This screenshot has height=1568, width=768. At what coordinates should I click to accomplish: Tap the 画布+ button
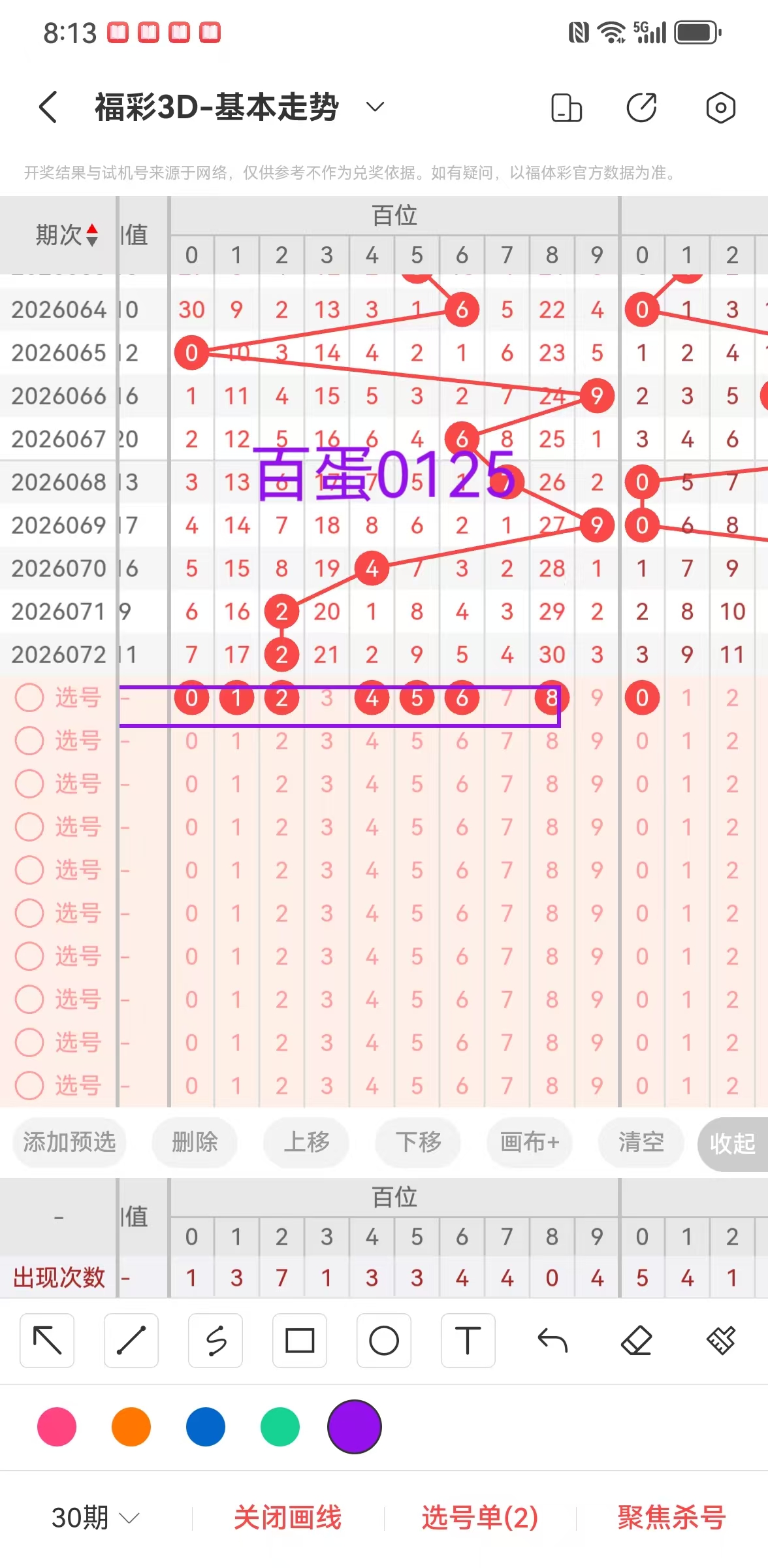tap(530, 1142)
